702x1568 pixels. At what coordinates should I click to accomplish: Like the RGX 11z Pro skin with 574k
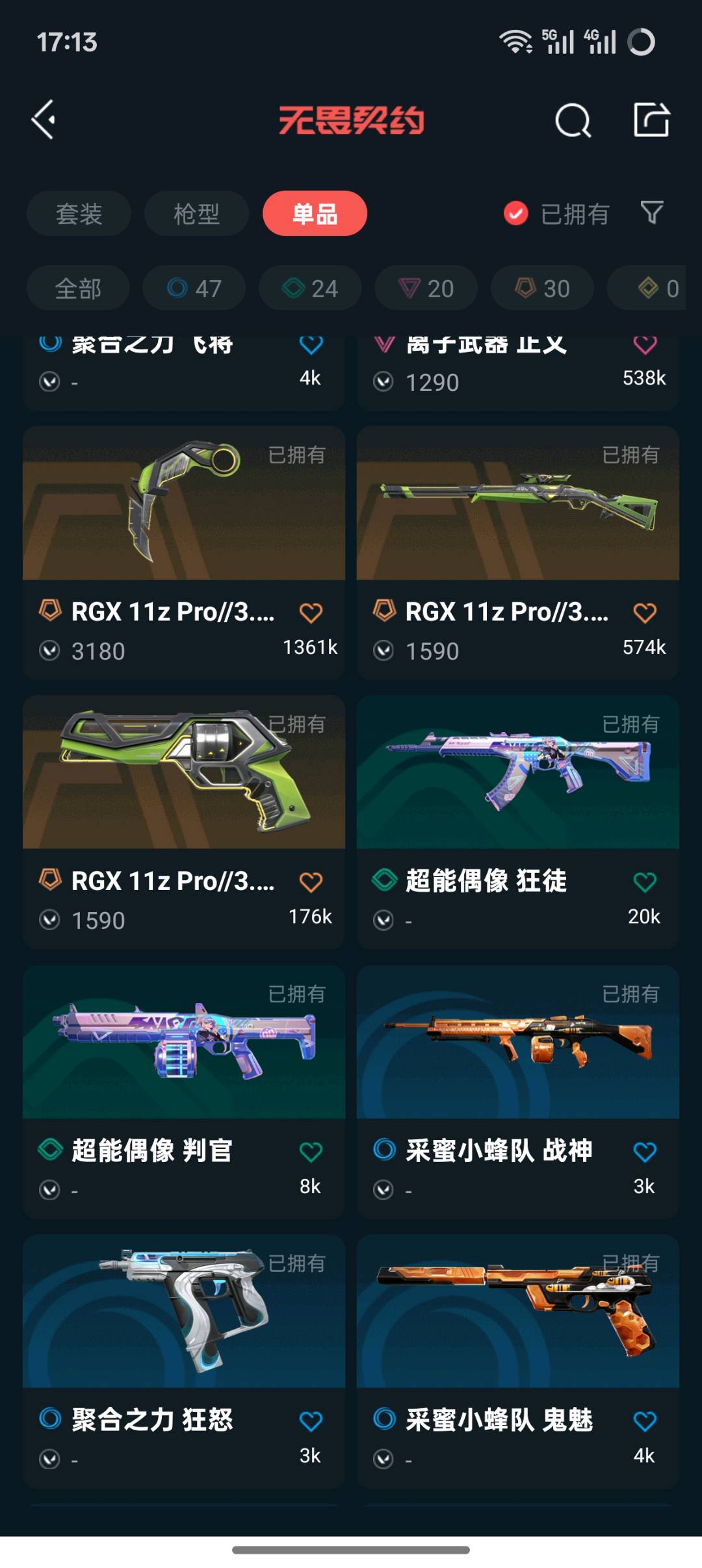[x=645, y=613]
